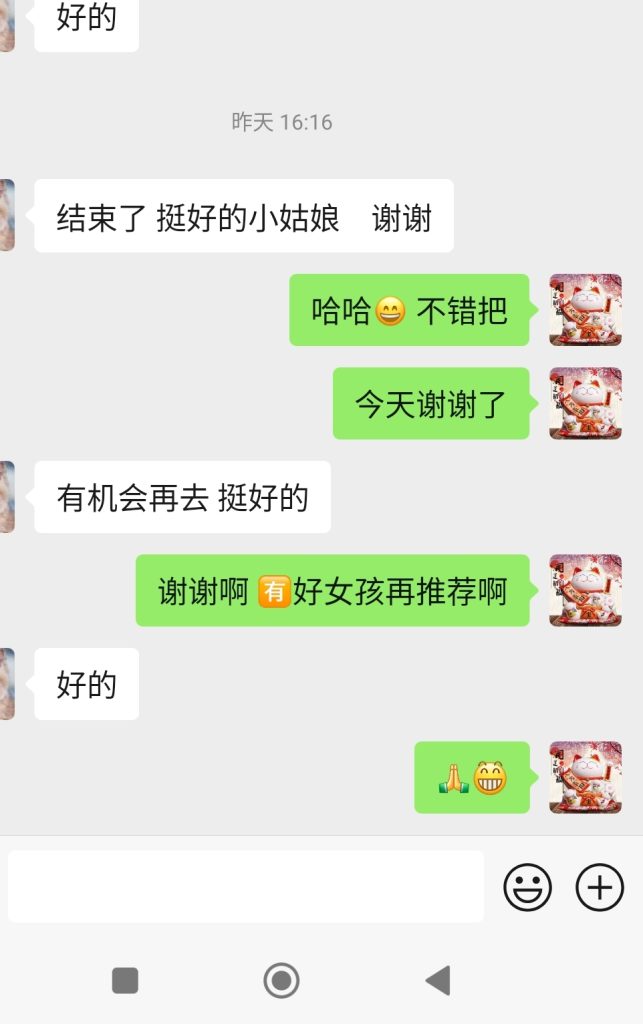Go back with the system back button
The width and height of the screenshot is (643, 1024).
click(438, 980)
